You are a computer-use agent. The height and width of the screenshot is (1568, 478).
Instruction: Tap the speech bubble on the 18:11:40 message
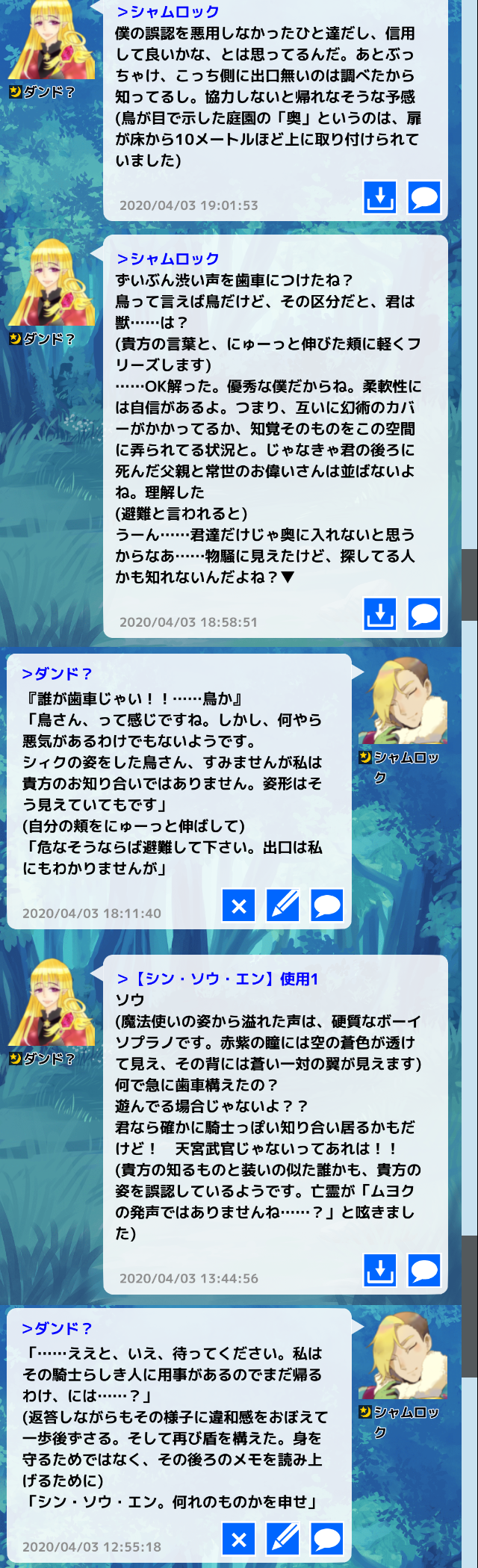pos(327,905)
